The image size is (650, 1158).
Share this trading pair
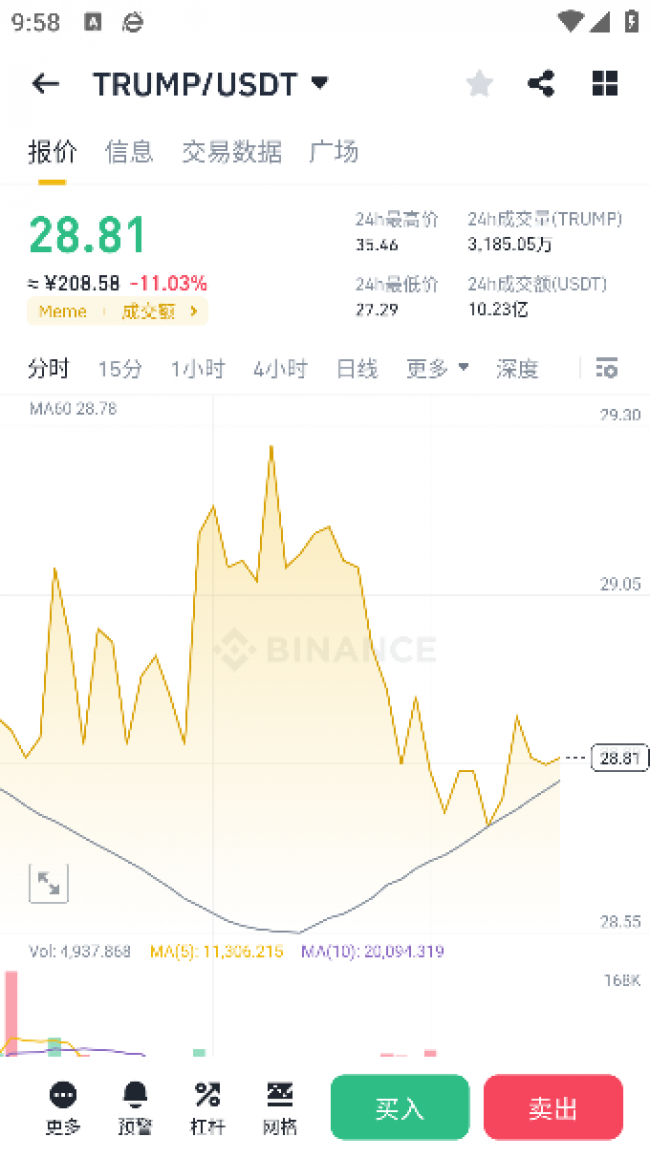[x=541, y=83]
